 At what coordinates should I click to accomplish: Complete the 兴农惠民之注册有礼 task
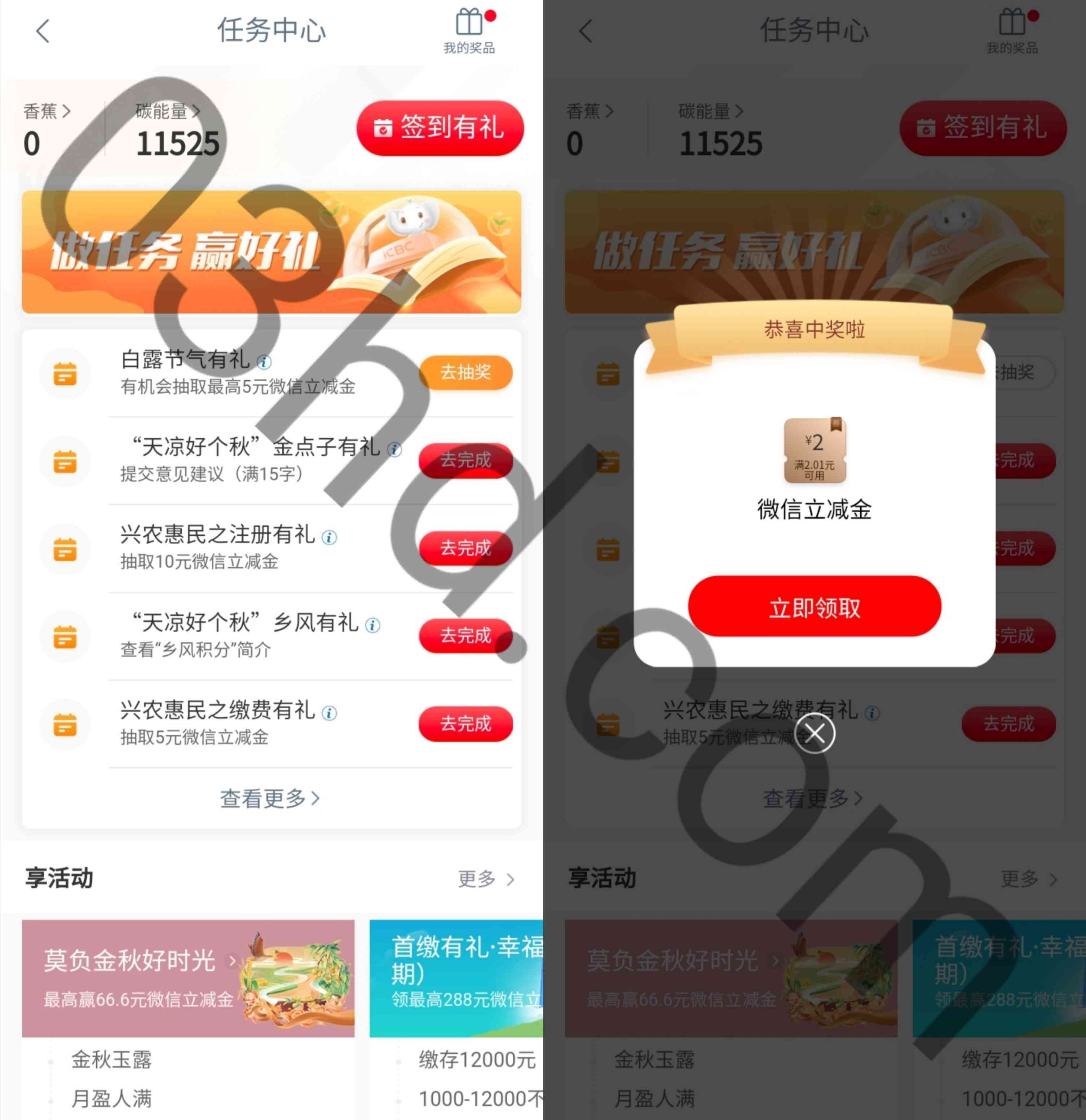point(465,548)
